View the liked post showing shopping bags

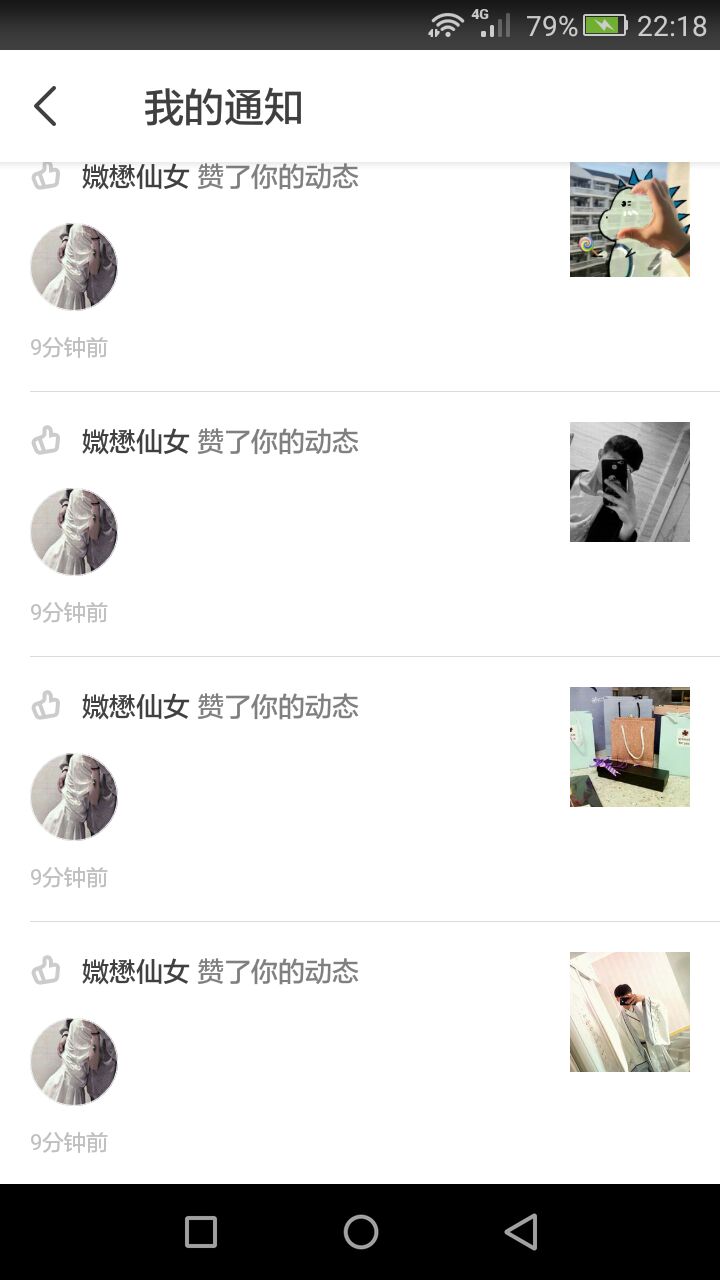coord(629,747)
